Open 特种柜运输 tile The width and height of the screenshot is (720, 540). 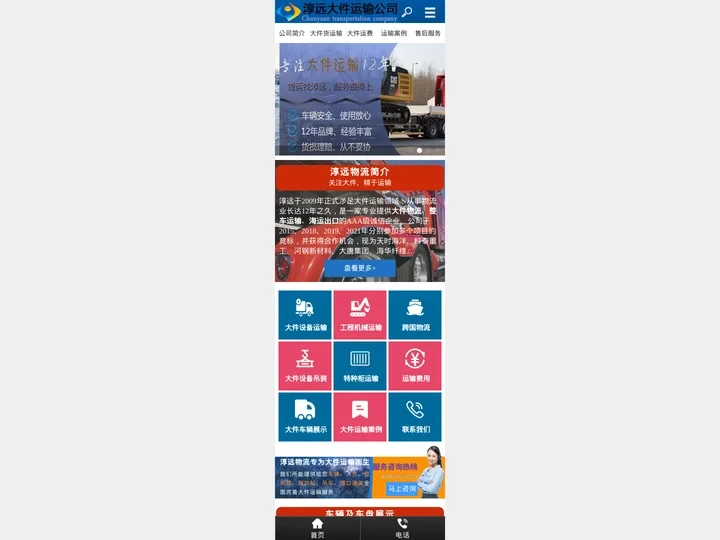[360, 366]
